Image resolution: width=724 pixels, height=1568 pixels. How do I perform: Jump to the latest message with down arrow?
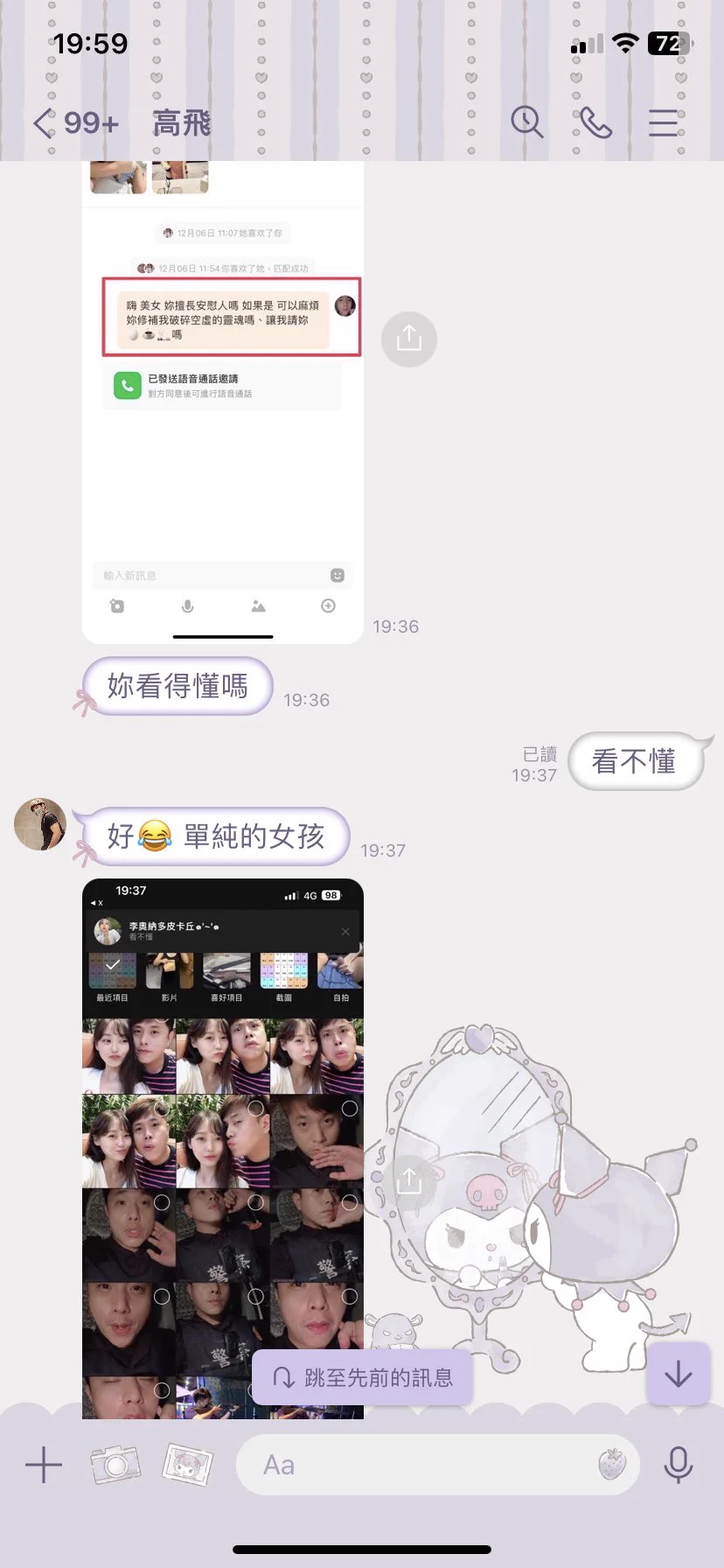point(678,1375)
